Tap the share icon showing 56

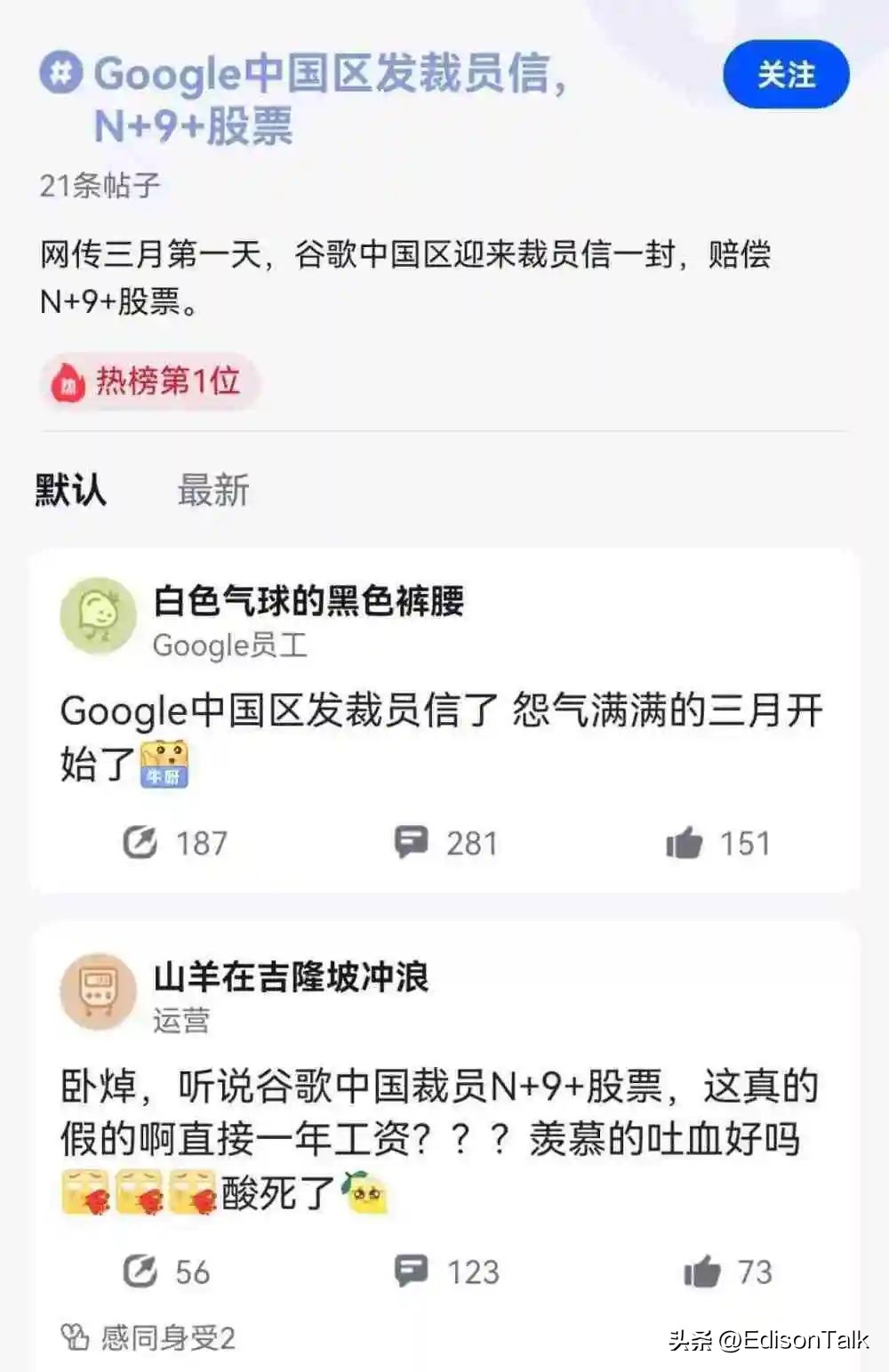click(x=142, y=1272)
